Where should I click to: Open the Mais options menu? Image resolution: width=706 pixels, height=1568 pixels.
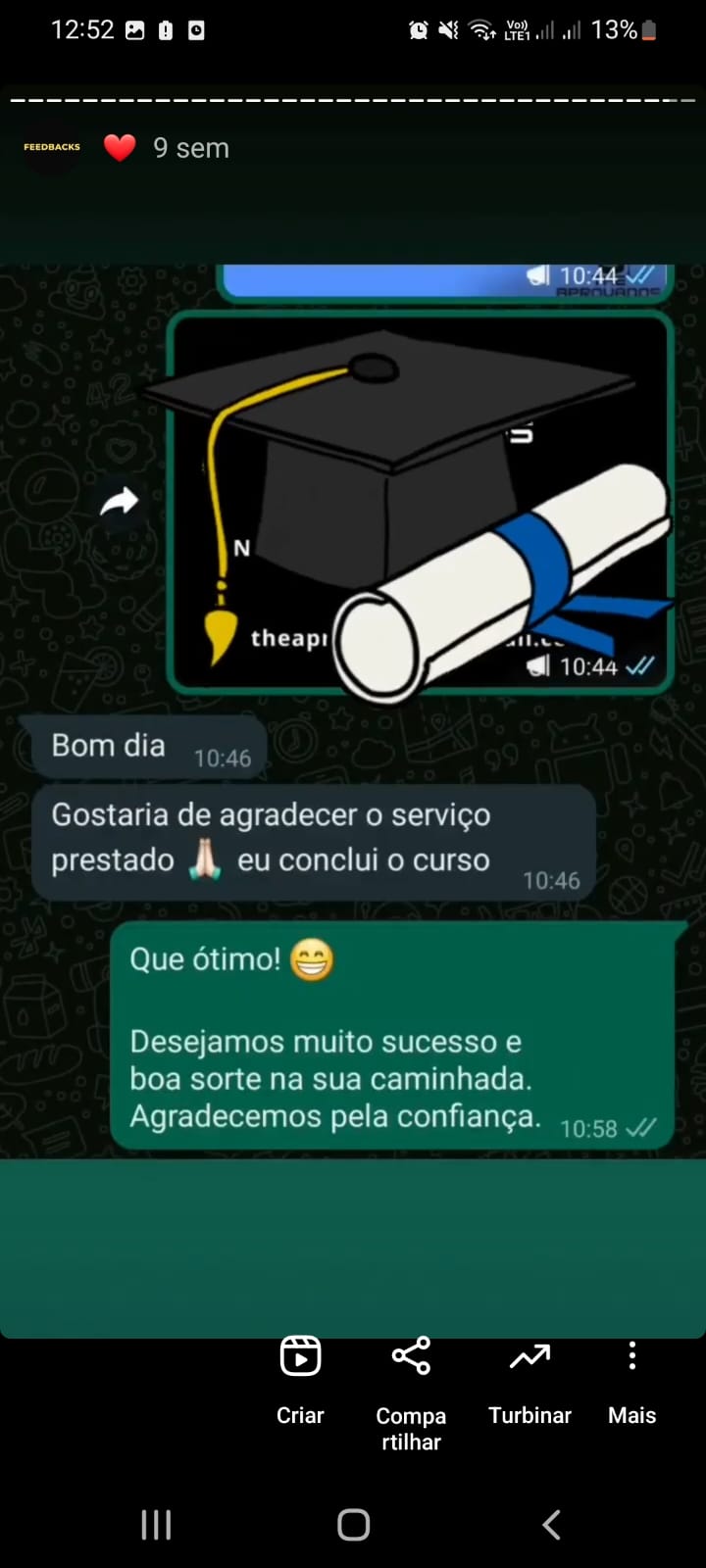pyautogui.click(x=631, y=1378)
